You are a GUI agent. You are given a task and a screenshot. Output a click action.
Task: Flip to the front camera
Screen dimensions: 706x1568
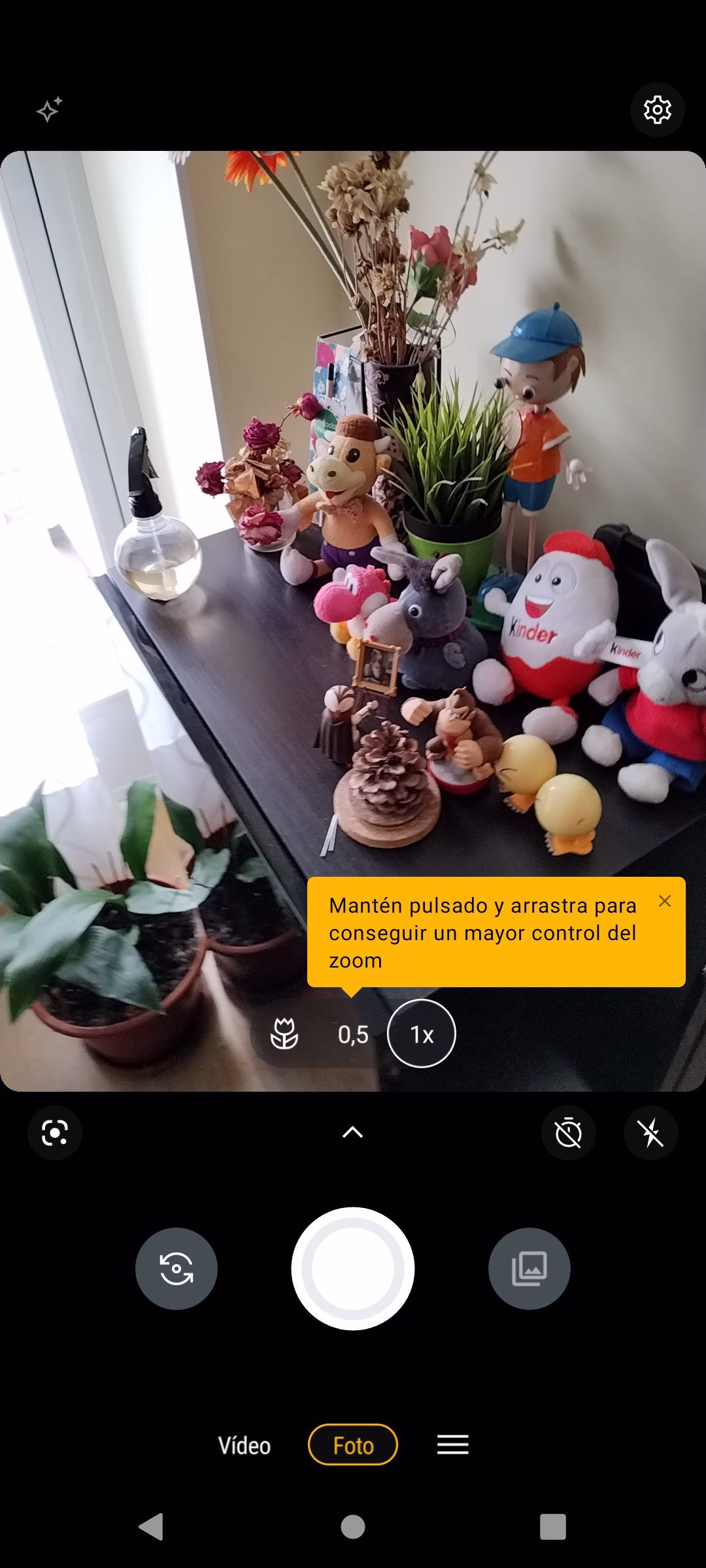pyautogui.click(x=176, y=1269)
